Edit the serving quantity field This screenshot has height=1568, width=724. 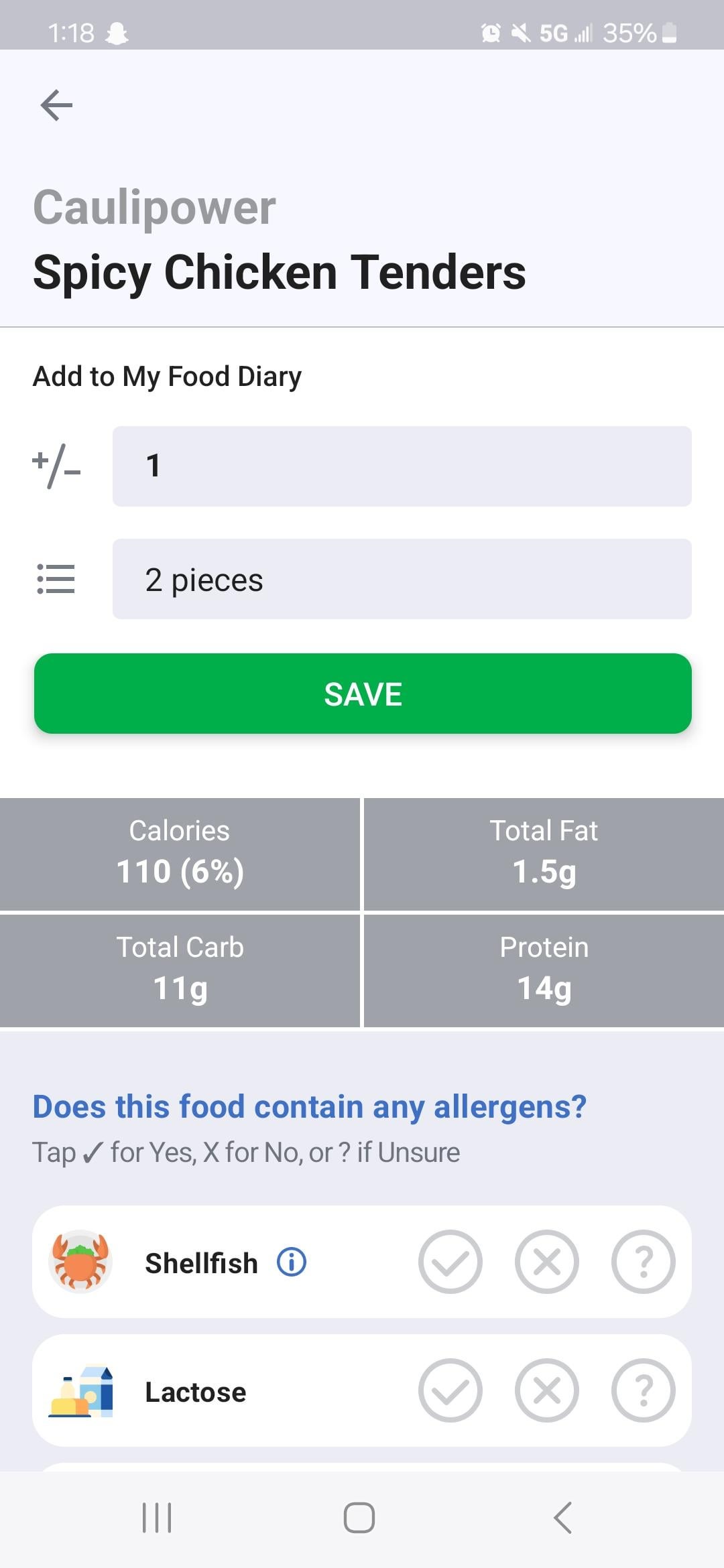click(x=402, y=466)
